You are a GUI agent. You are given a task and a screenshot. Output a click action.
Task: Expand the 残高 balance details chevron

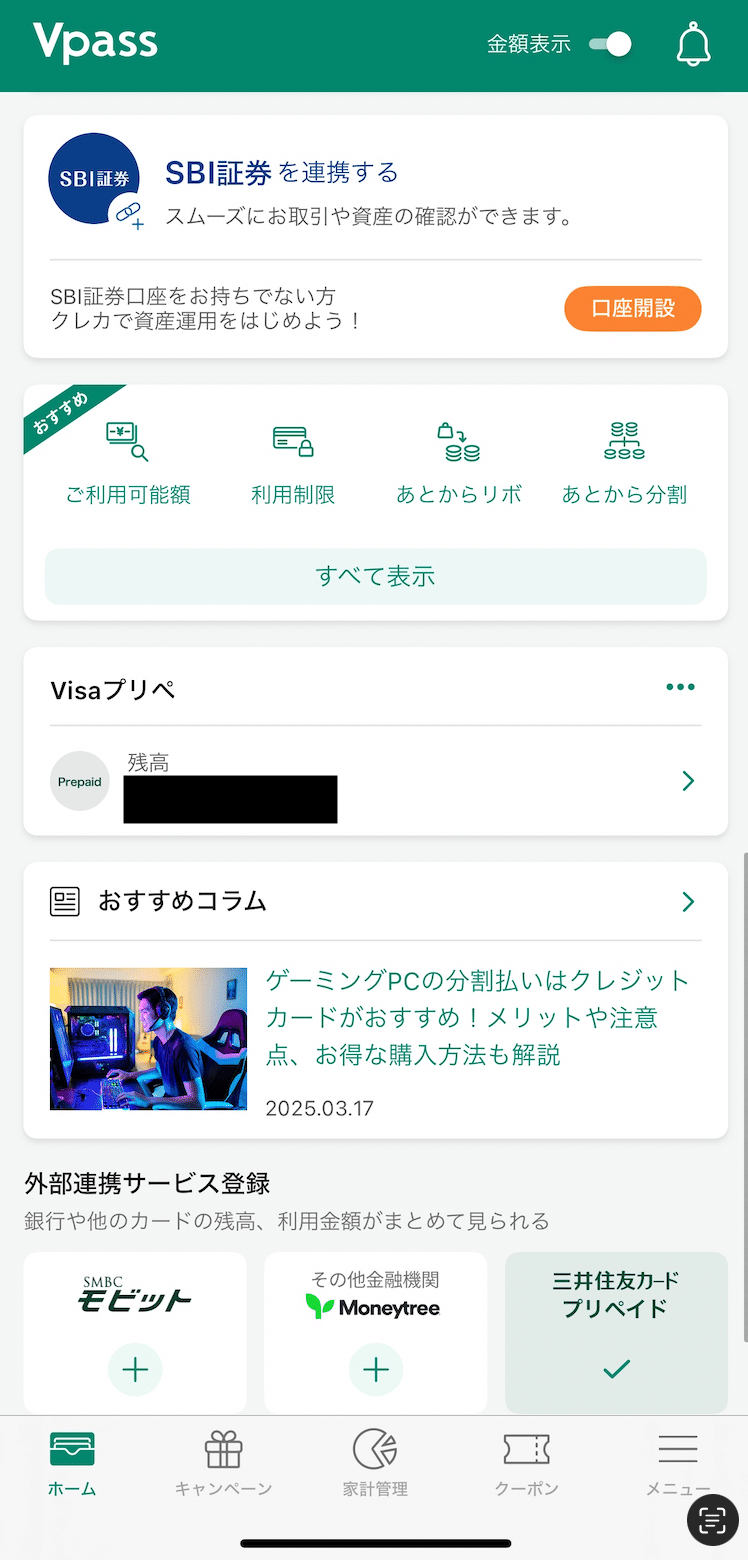pyautogui.click(x=687, y=781)
